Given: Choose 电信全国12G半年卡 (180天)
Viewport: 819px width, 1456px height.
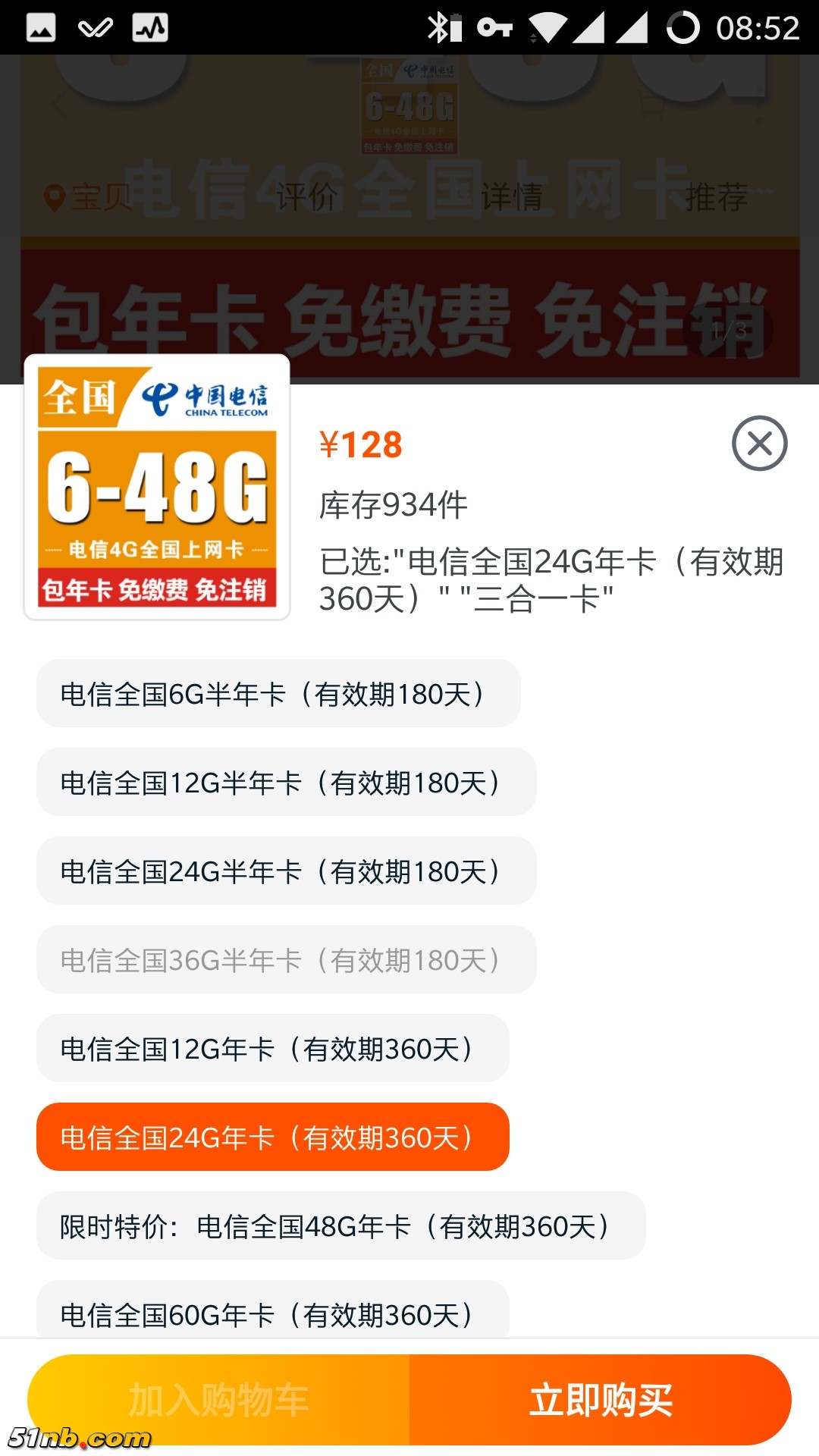Looking at the screenshot, I should [286, 783].
